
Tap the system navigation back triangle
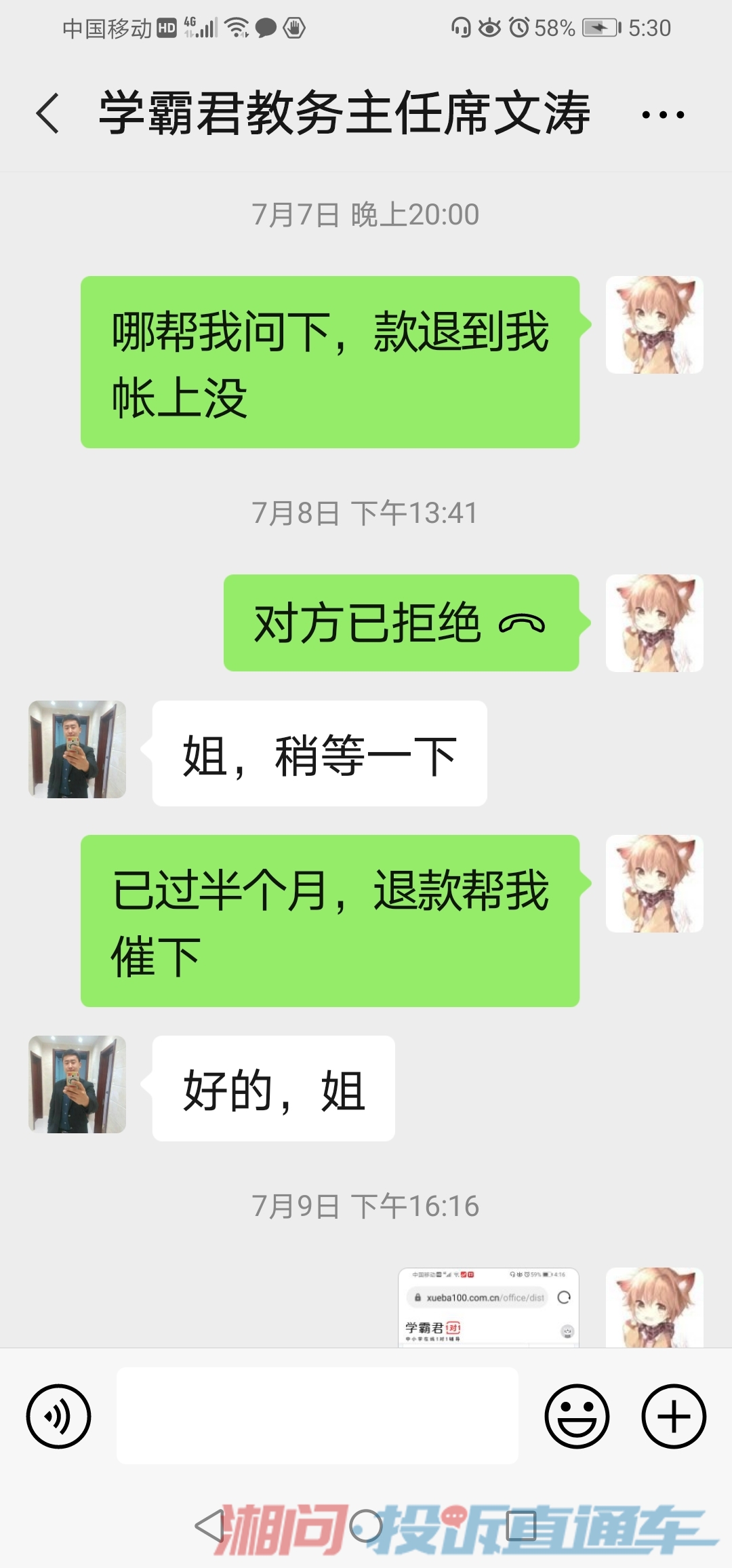[210, 1526]
